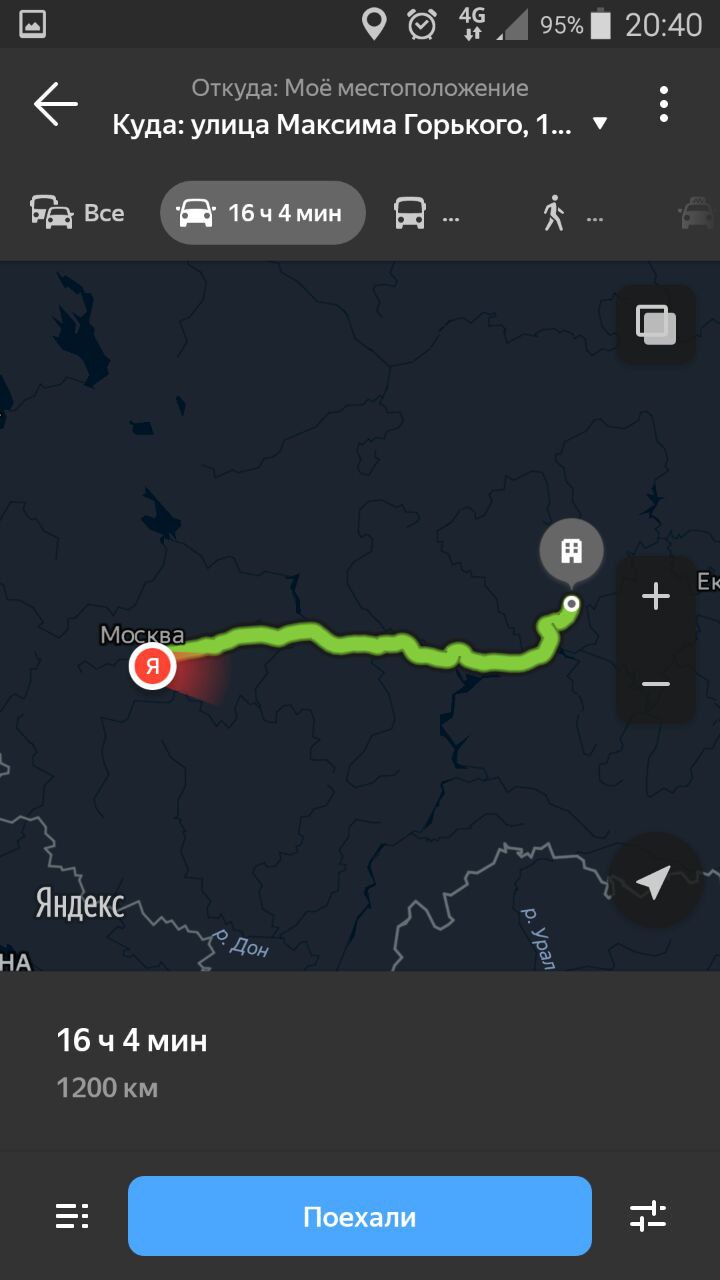Expand the destination address dropdown
Screen dimensions: 720x1280
point(599,124)
